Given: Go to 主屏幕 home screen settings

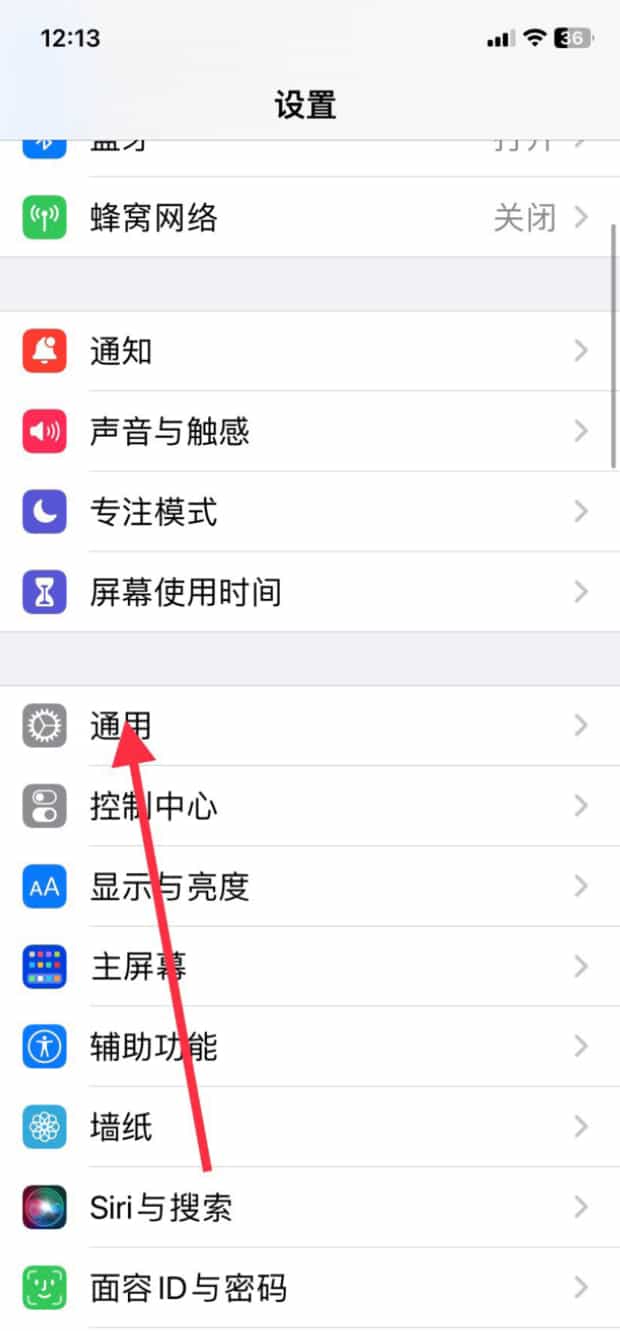Looking at the screenshot, I should (310, 967).
